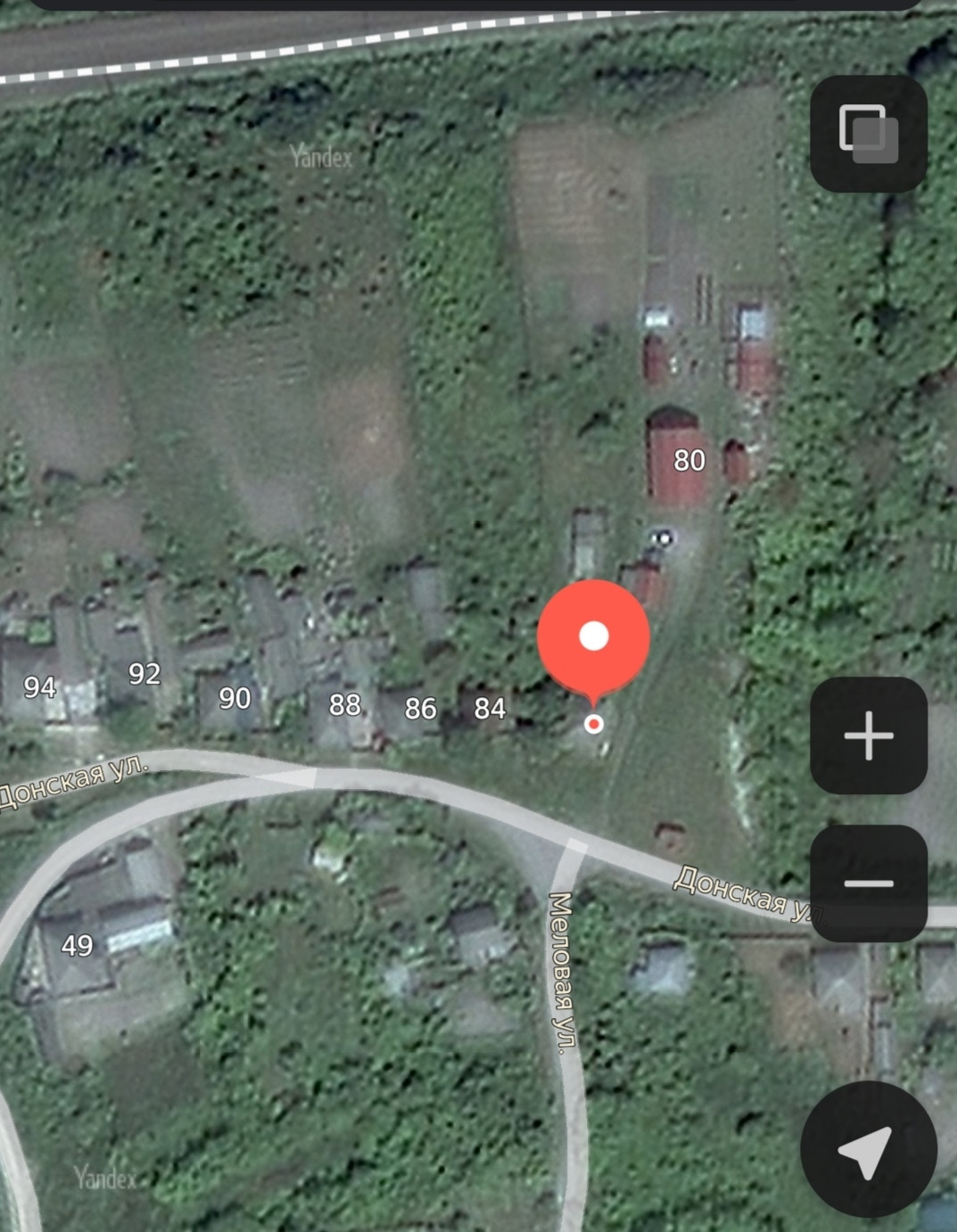The height and width of the screenshot is (1232, 957).
Task: Tap the red location pin
Action: (593, 637)
